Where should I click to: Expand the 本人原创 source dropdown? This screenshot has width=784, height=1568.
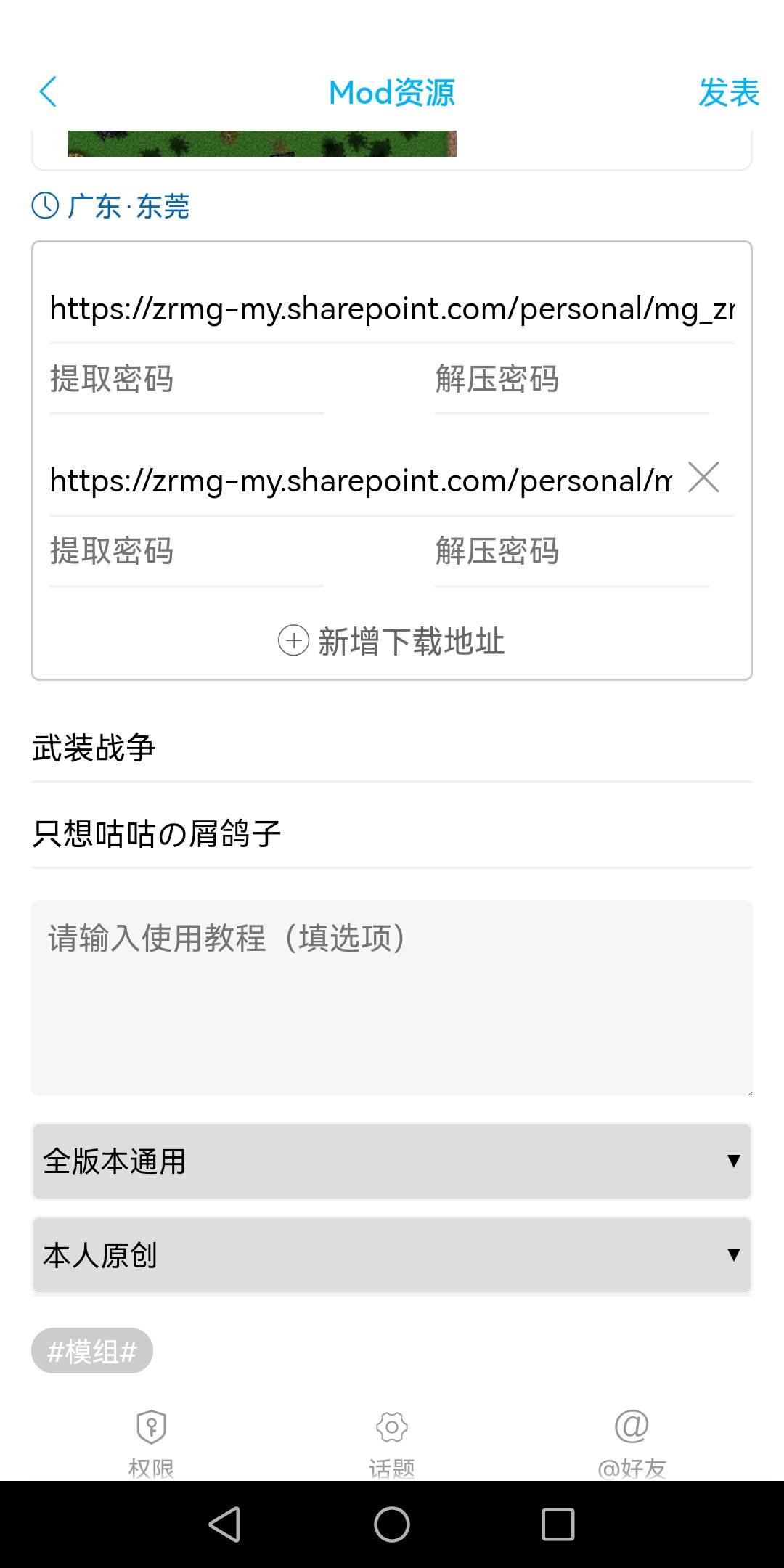tap(391, 1255)
